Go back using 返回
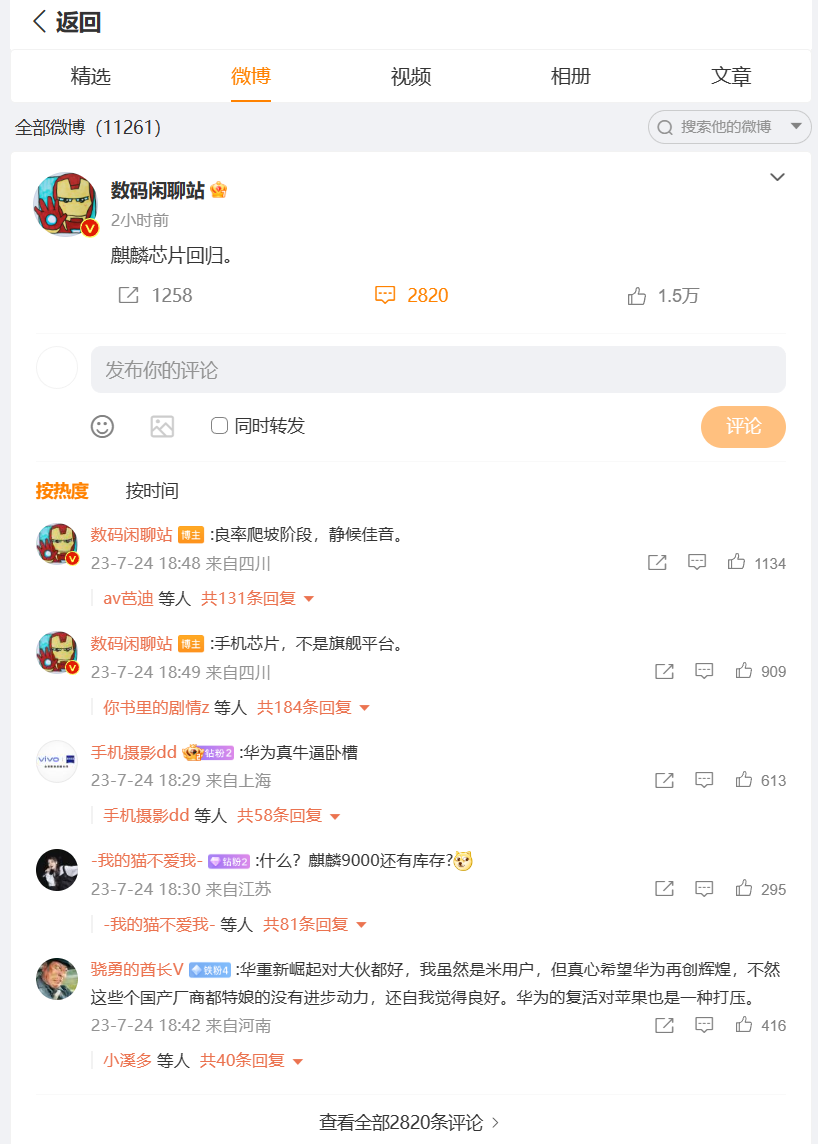Screen dimensions: 818x1144 (66, 22)
